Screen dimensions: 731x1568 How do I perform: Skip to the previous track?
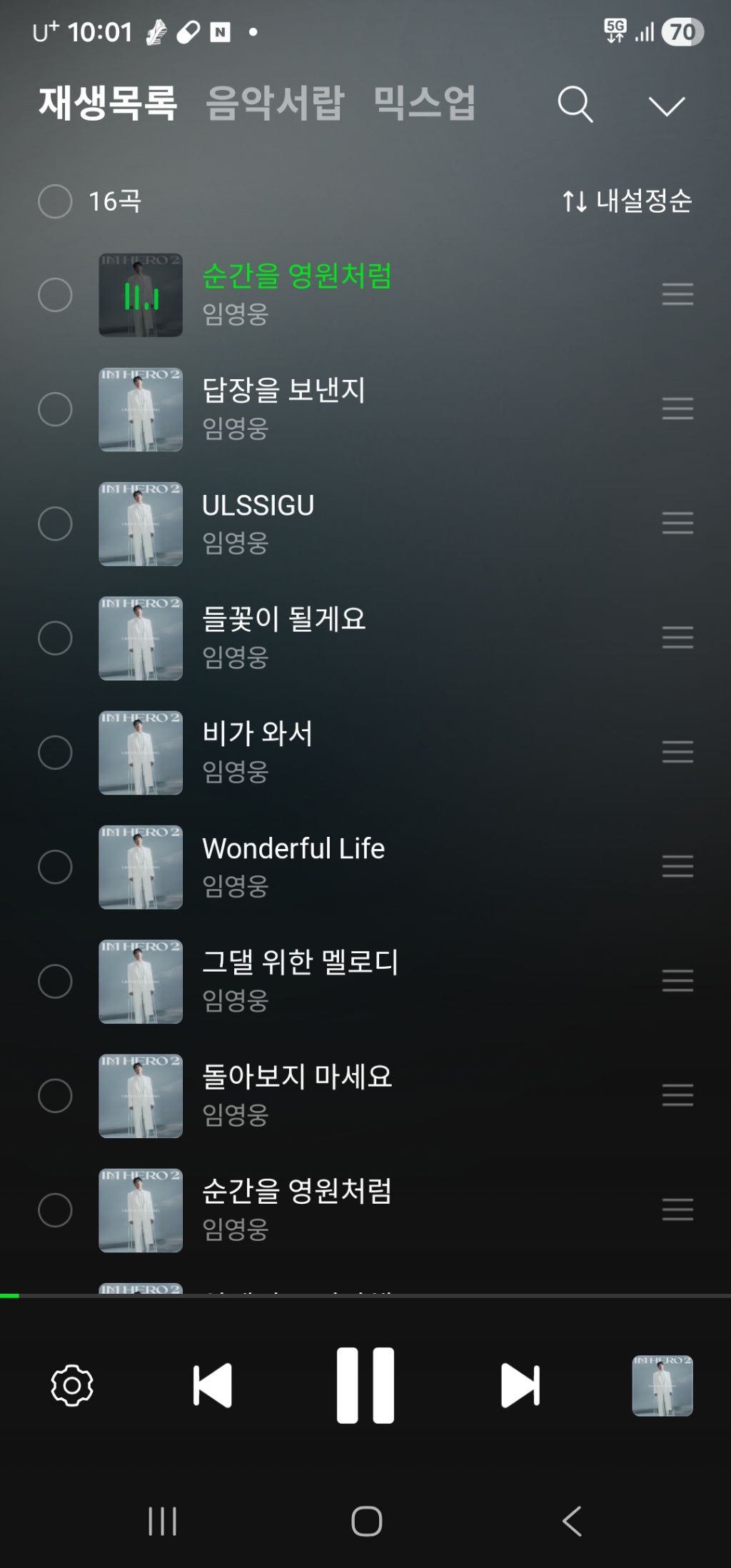213,1386
